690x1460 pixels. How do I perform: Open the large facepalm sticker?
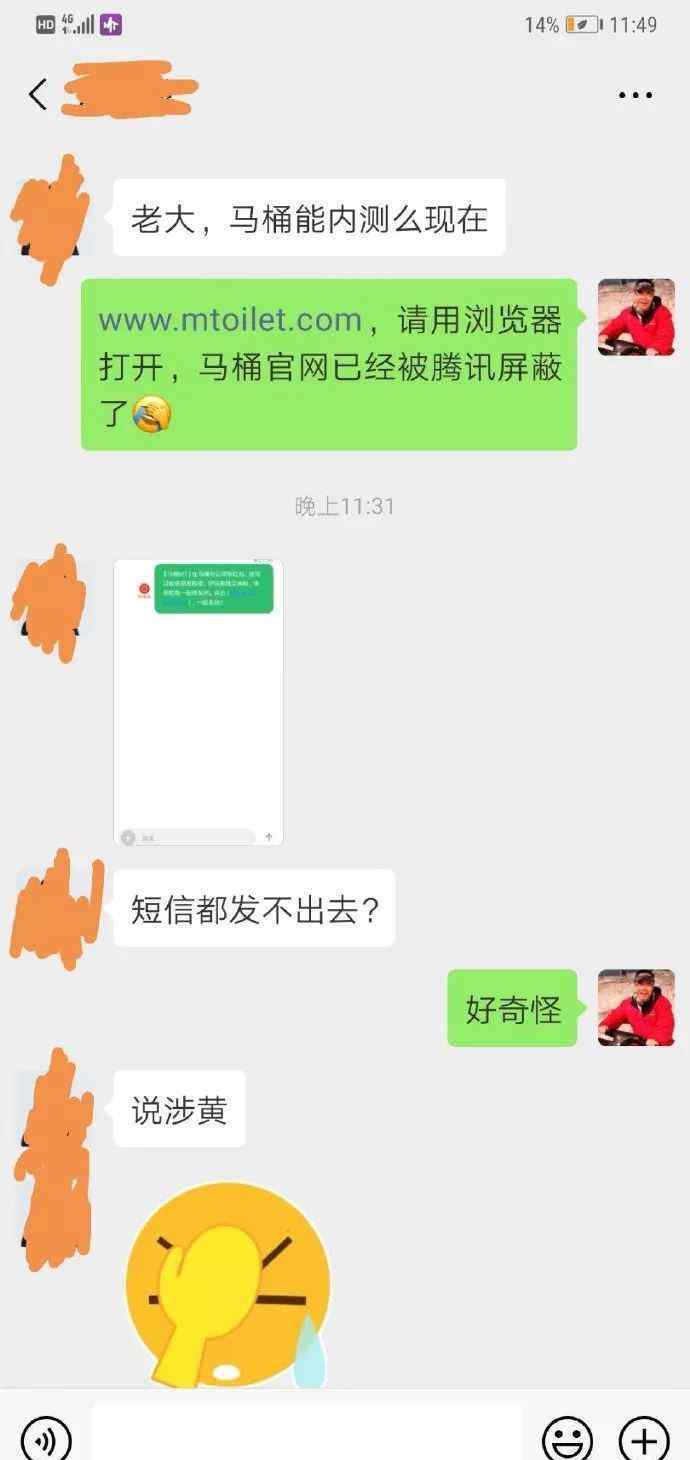pos(228,1287)
